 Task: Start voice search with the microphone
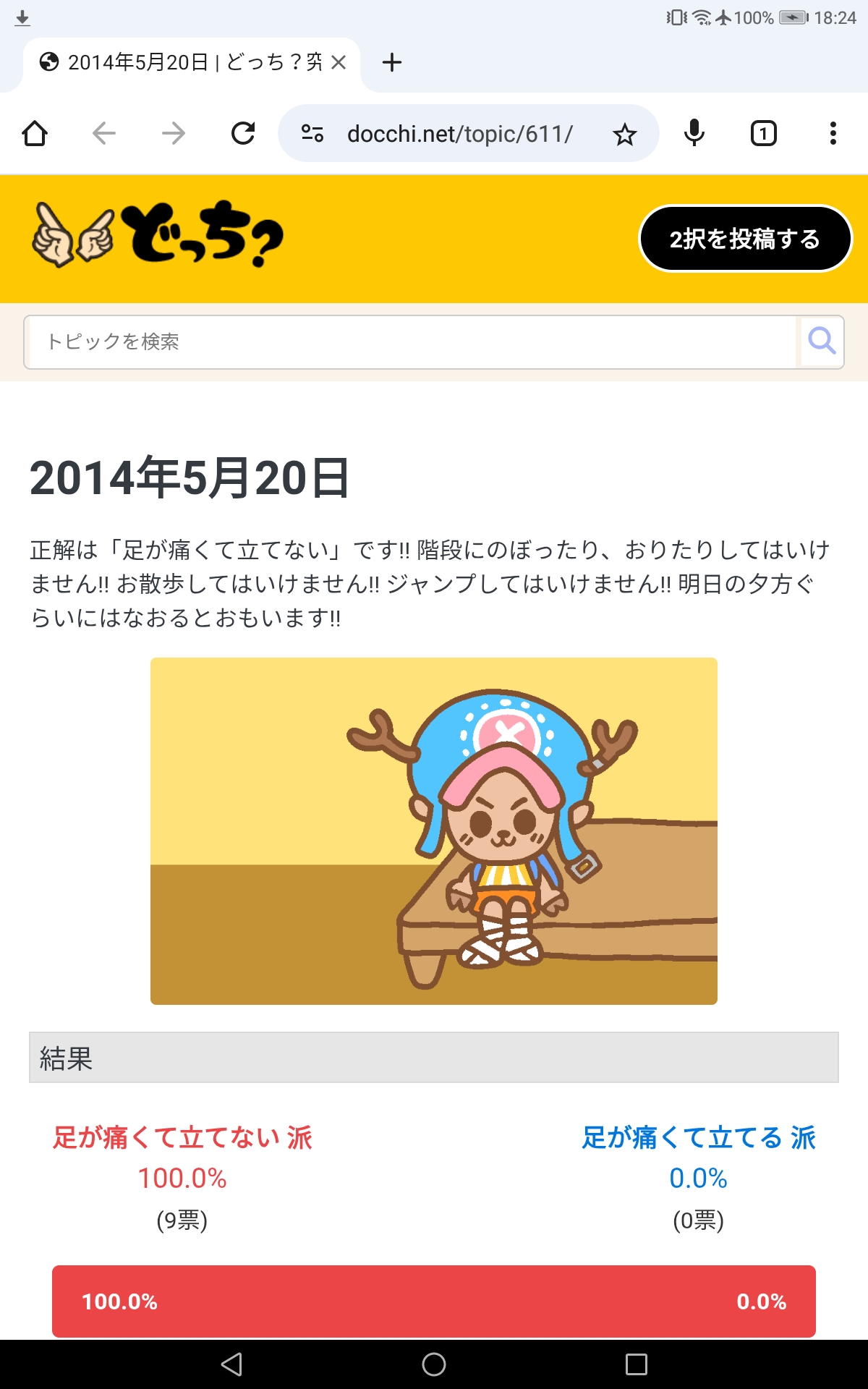click(694, 134)
